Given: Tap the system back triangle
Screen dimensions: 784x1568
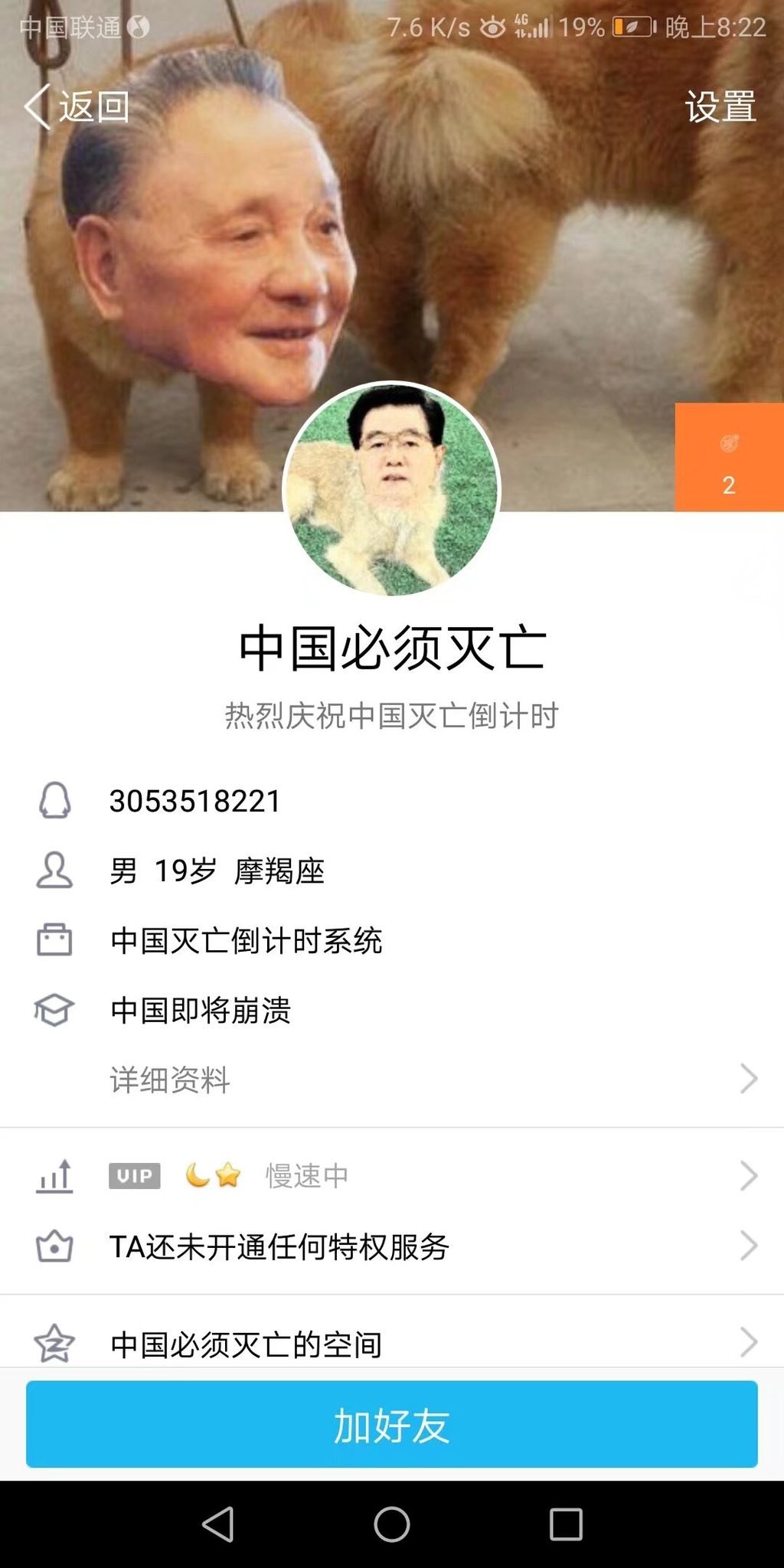Looking at the screenshot, I should point(218,1524).
